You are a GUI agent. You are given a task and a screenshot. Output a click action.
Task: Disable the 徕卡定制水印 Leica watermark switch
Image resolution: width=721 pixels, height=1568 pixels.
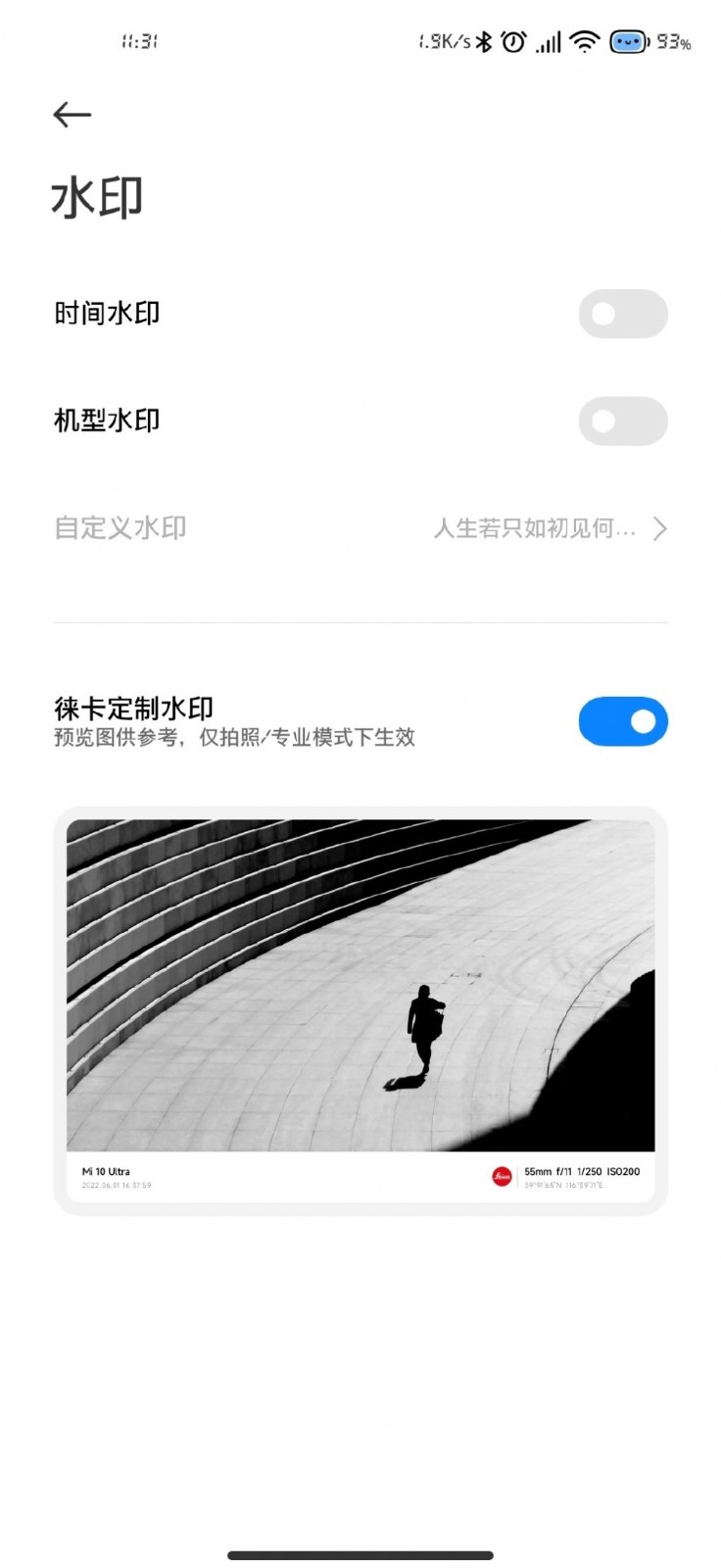tap(624, 721)
